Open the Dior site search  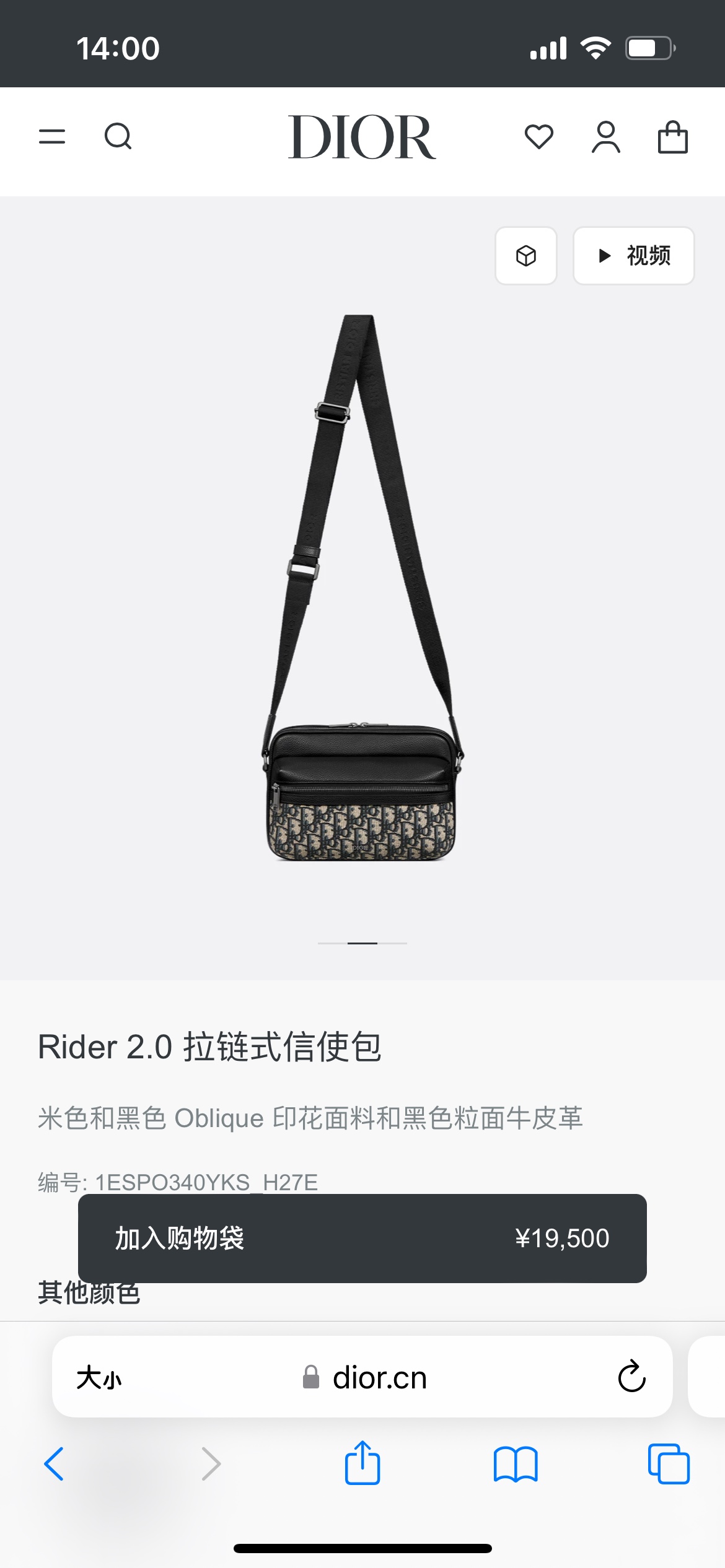118,136
